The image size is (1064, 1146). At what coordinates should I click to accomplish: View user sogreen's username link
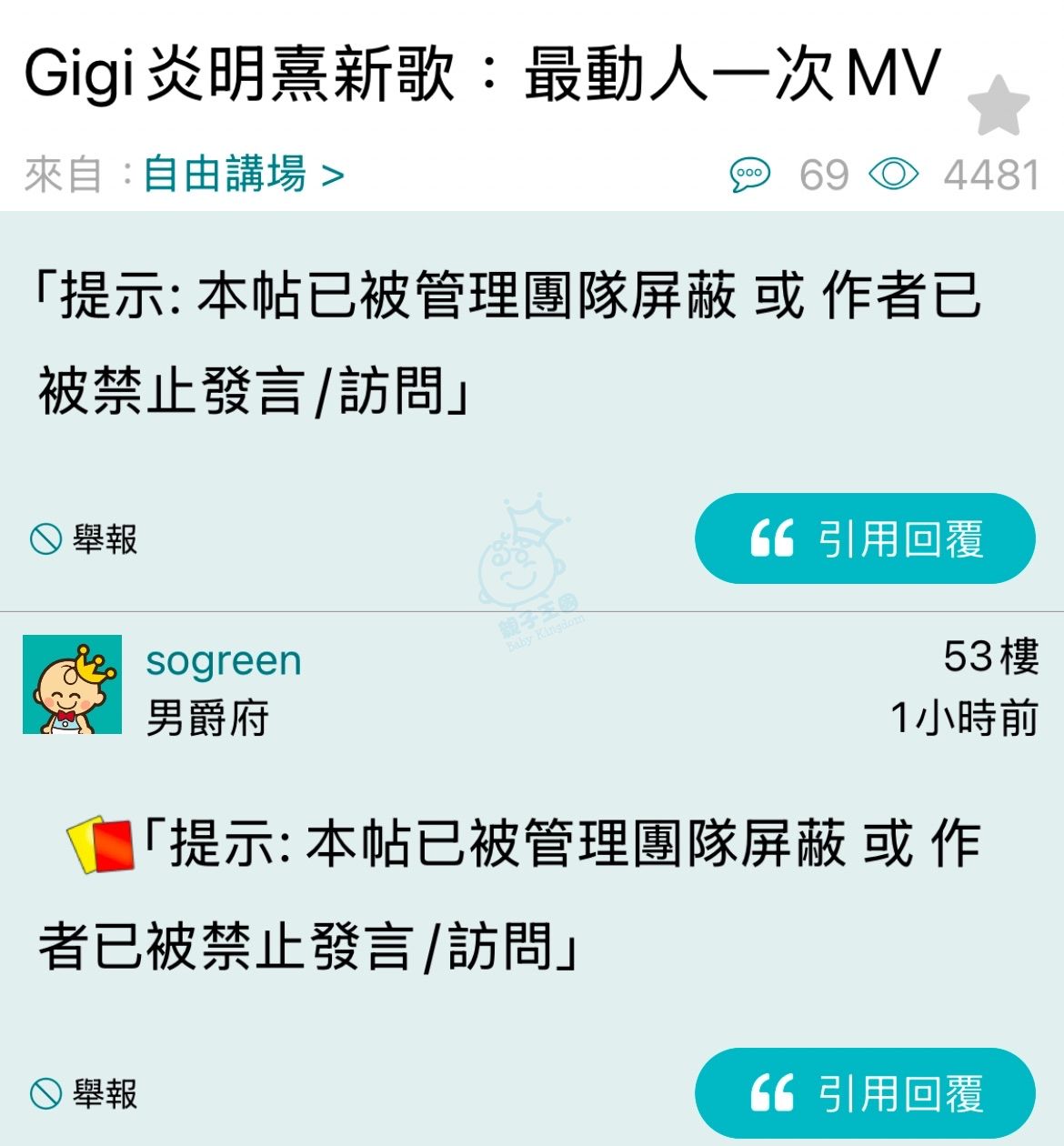click(x=224, y=660)
